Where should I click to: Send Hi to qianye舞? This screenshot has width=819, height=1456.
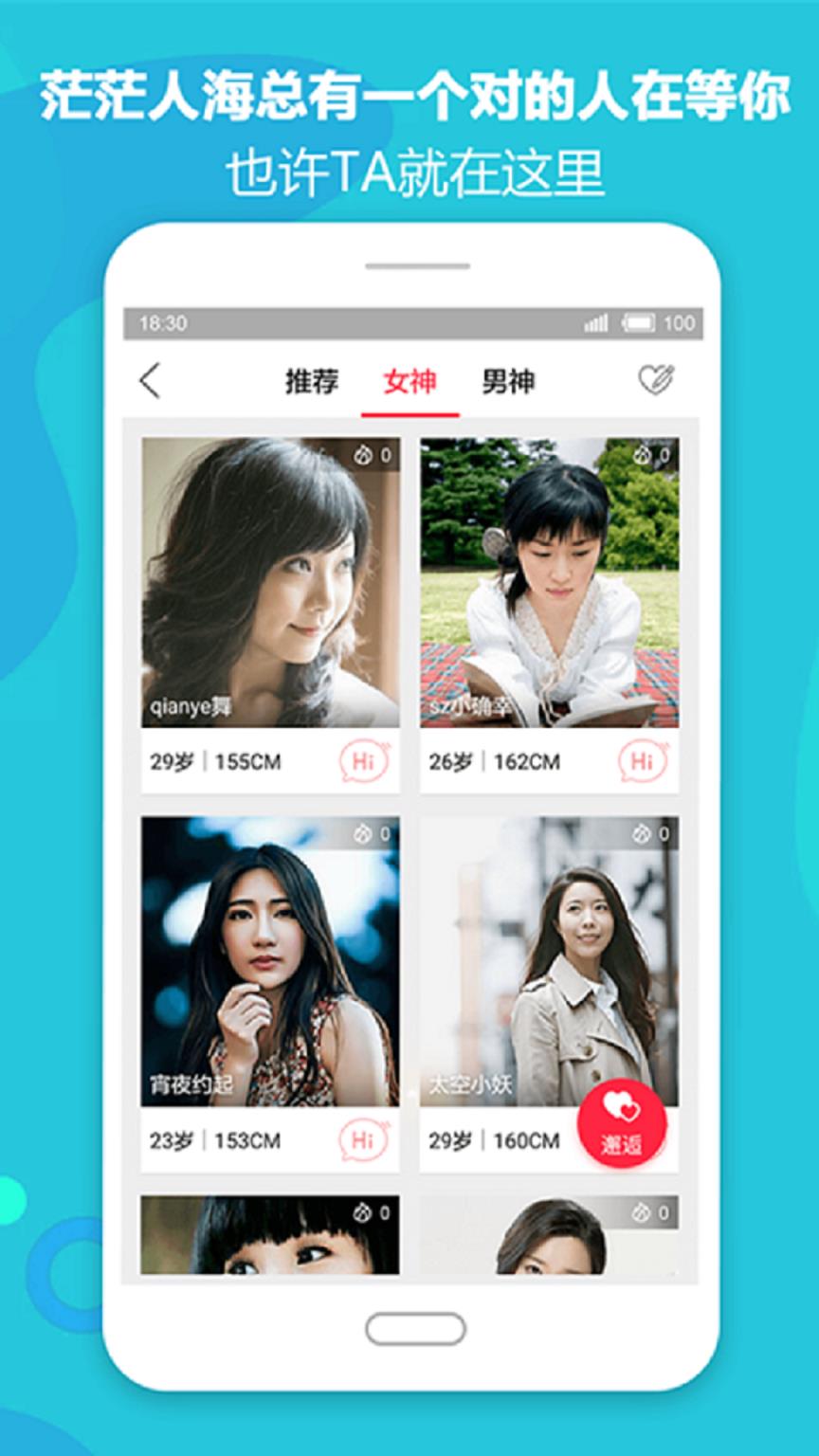coord(362,760)
